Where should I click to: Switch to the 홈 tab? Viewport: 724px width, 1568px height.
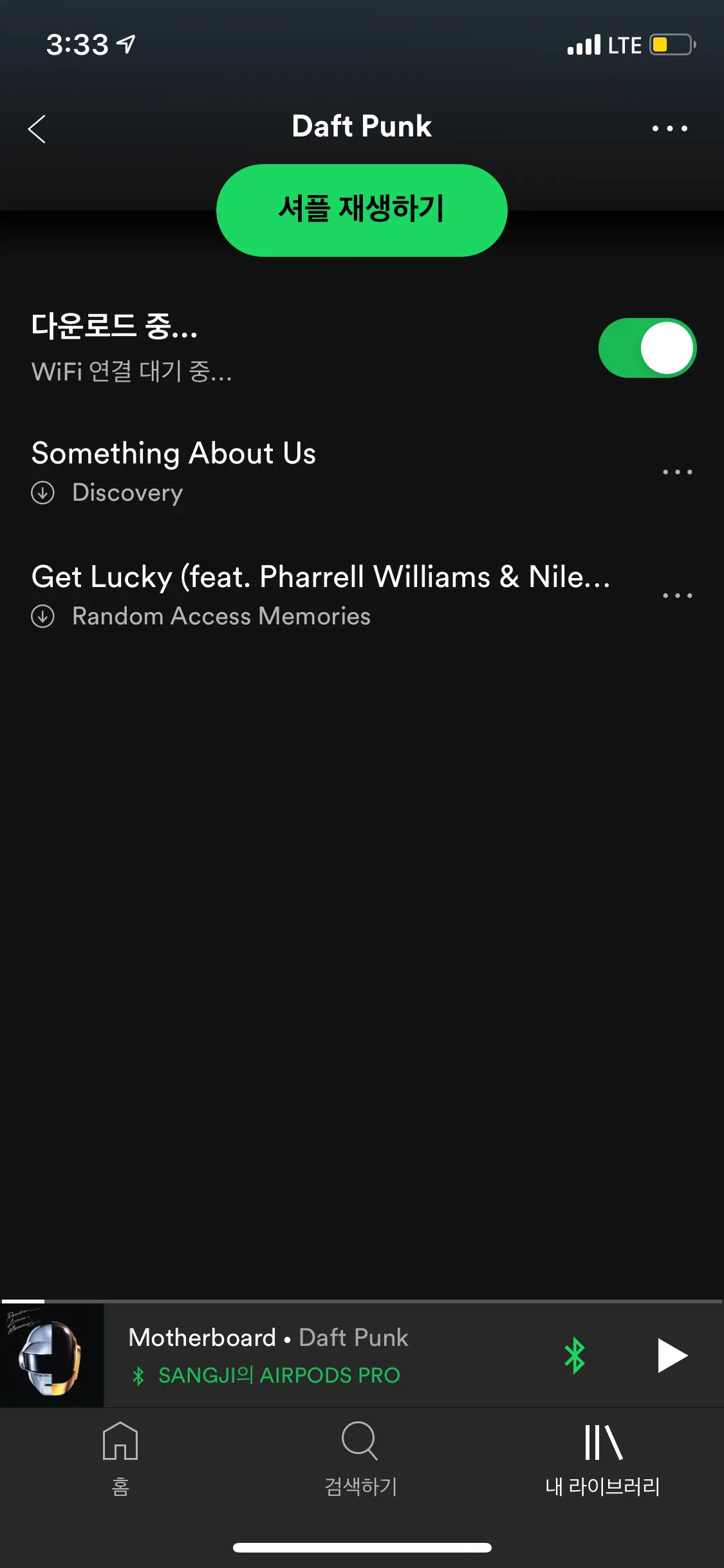pyautogui.click(x=120, y=1458)
